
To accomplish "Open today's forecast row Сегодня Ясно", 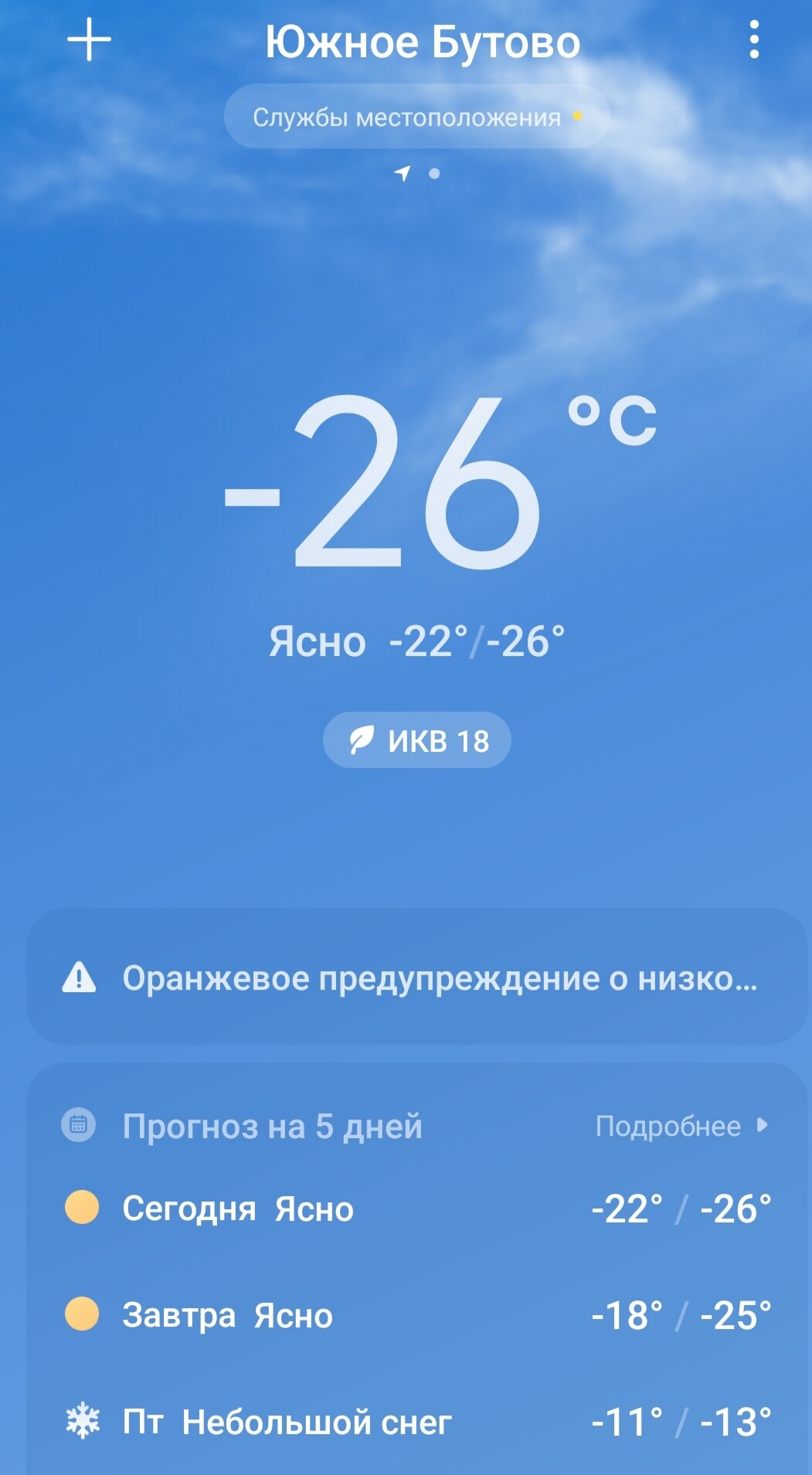I will click(417, 1208).
